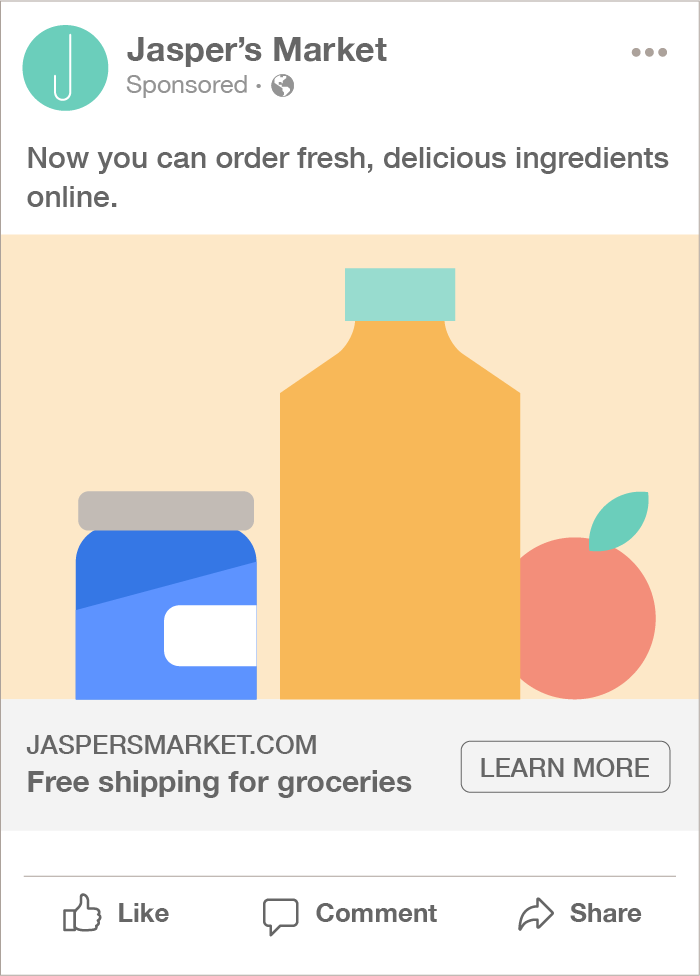Viewport: 700px width, 976px height.
Task: Share the Jasper's Market post
Action: (x=580, y=914)
